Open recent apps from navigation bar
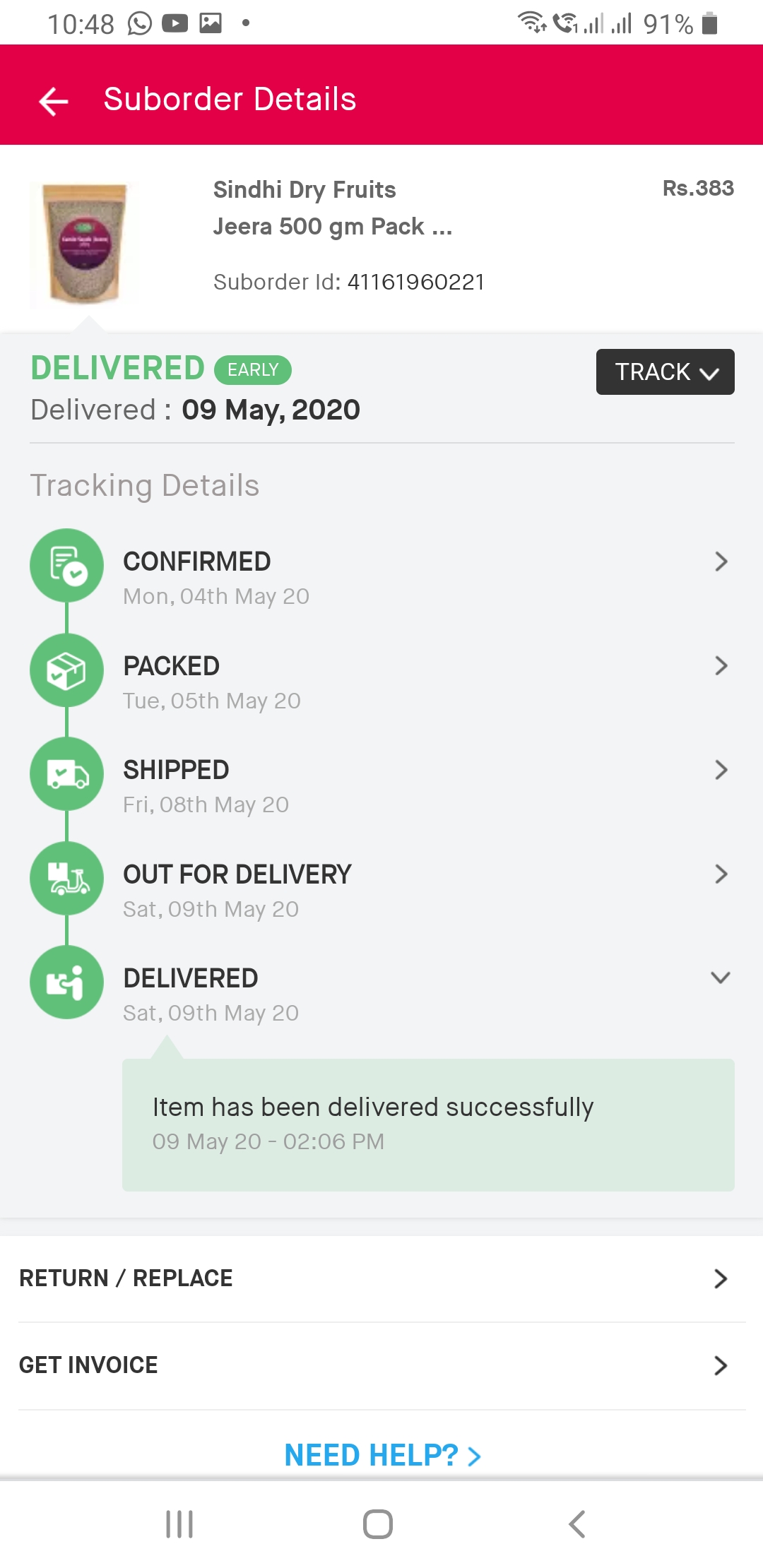 [179, 1524]
